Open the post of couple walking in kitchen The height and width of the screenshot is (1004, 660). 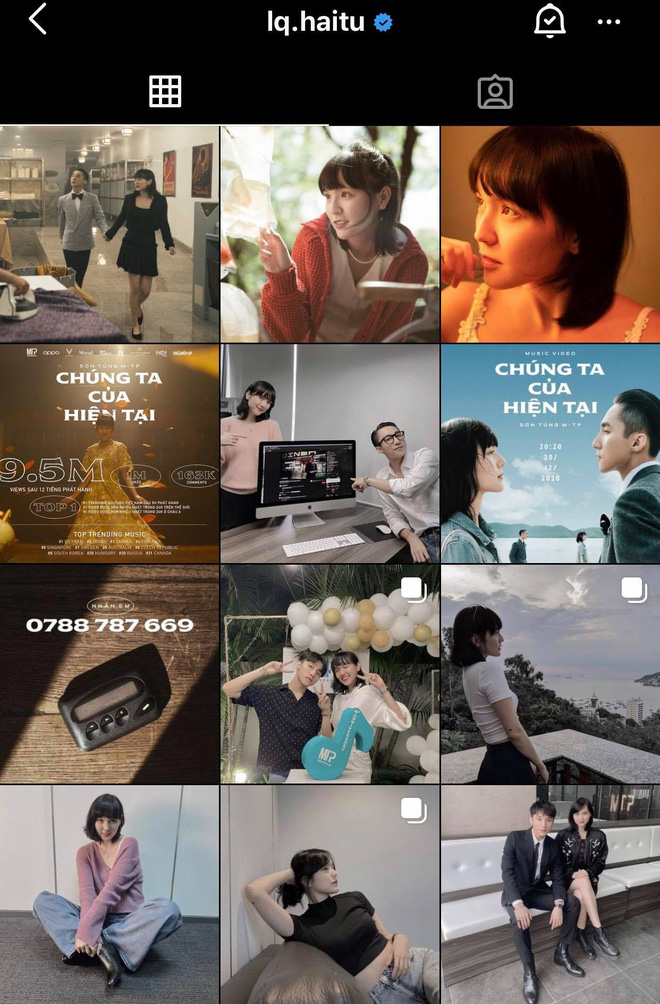[x=109, y=234]
